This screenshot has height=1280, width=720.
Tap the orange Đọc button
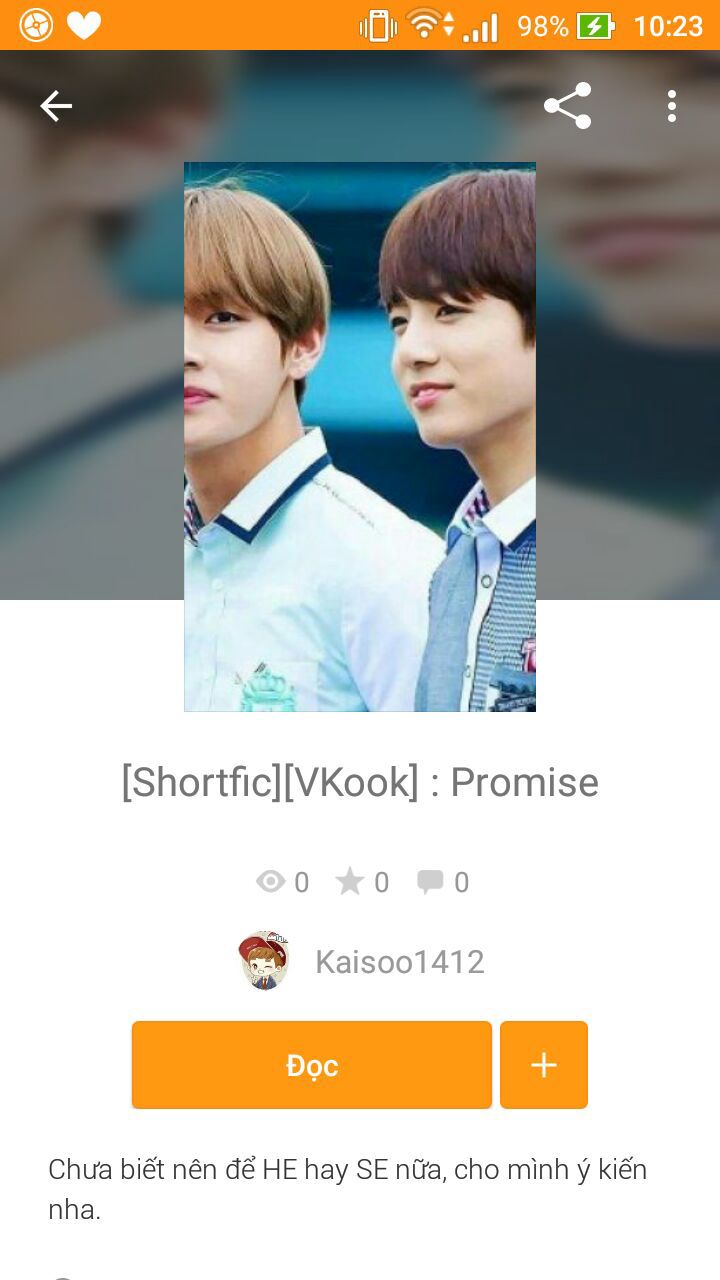click(x=312, y=1065)
